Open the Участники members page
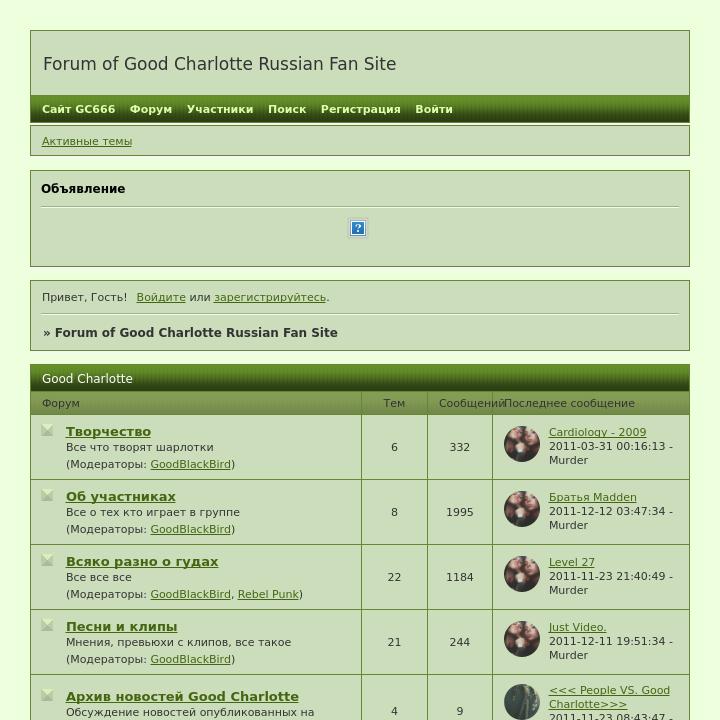This screenshot has width=720, height=720. [219, 109]
